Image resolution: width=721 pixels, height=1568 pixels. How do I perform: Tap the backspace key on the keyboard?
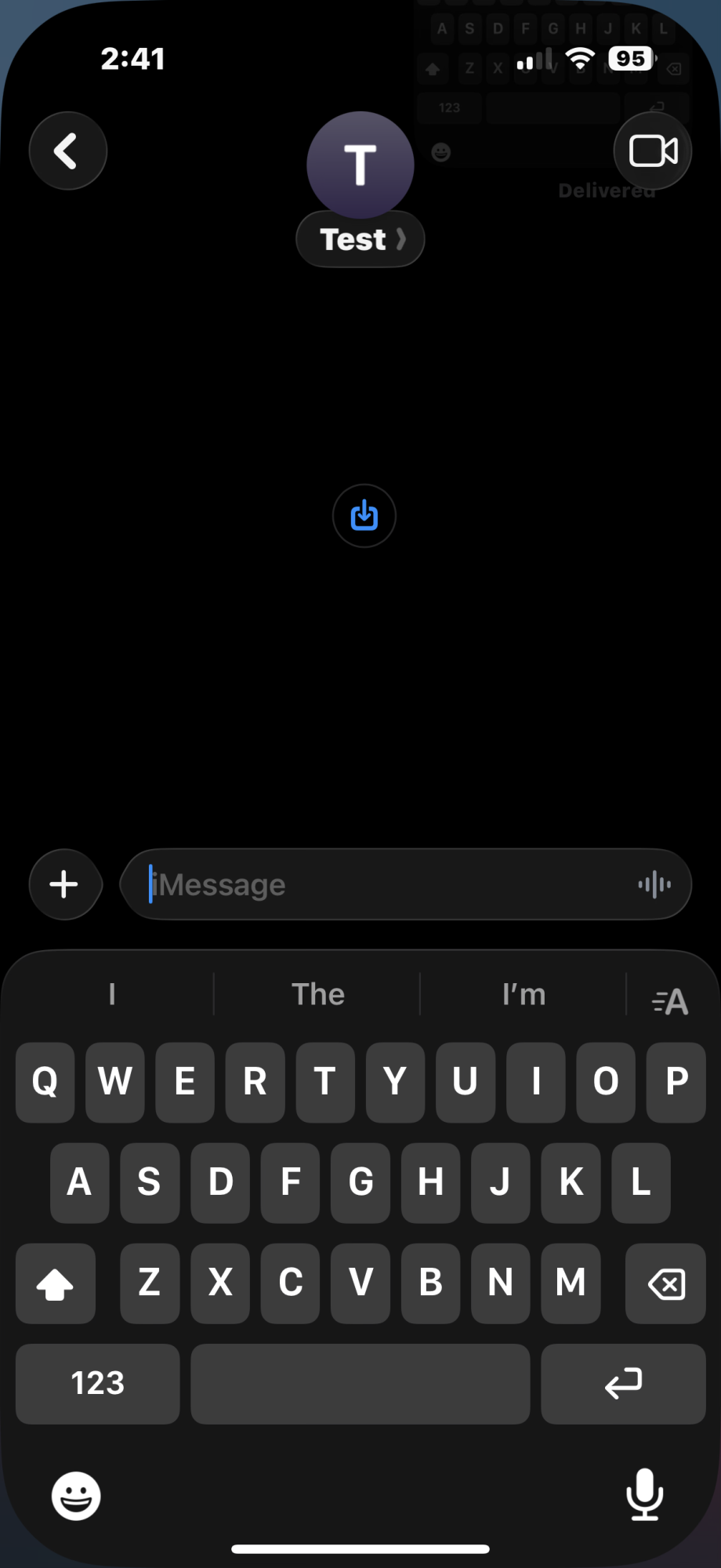(x=665, y=1283)
